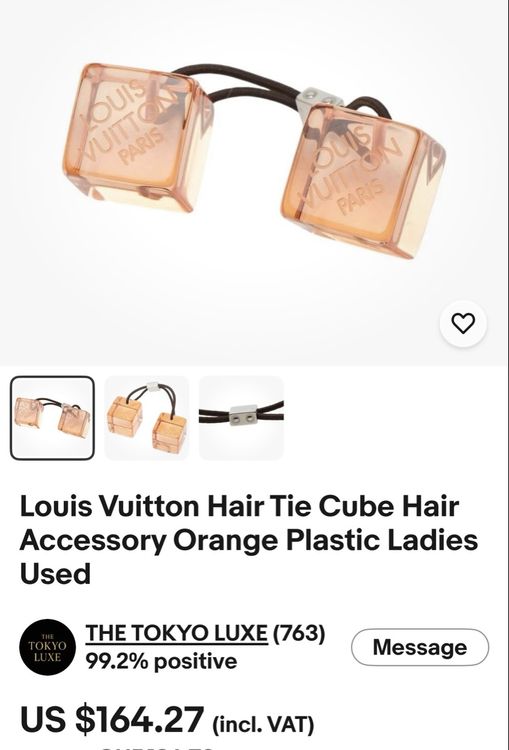Select the first thumbnail with logo cubes

(53, 418)
